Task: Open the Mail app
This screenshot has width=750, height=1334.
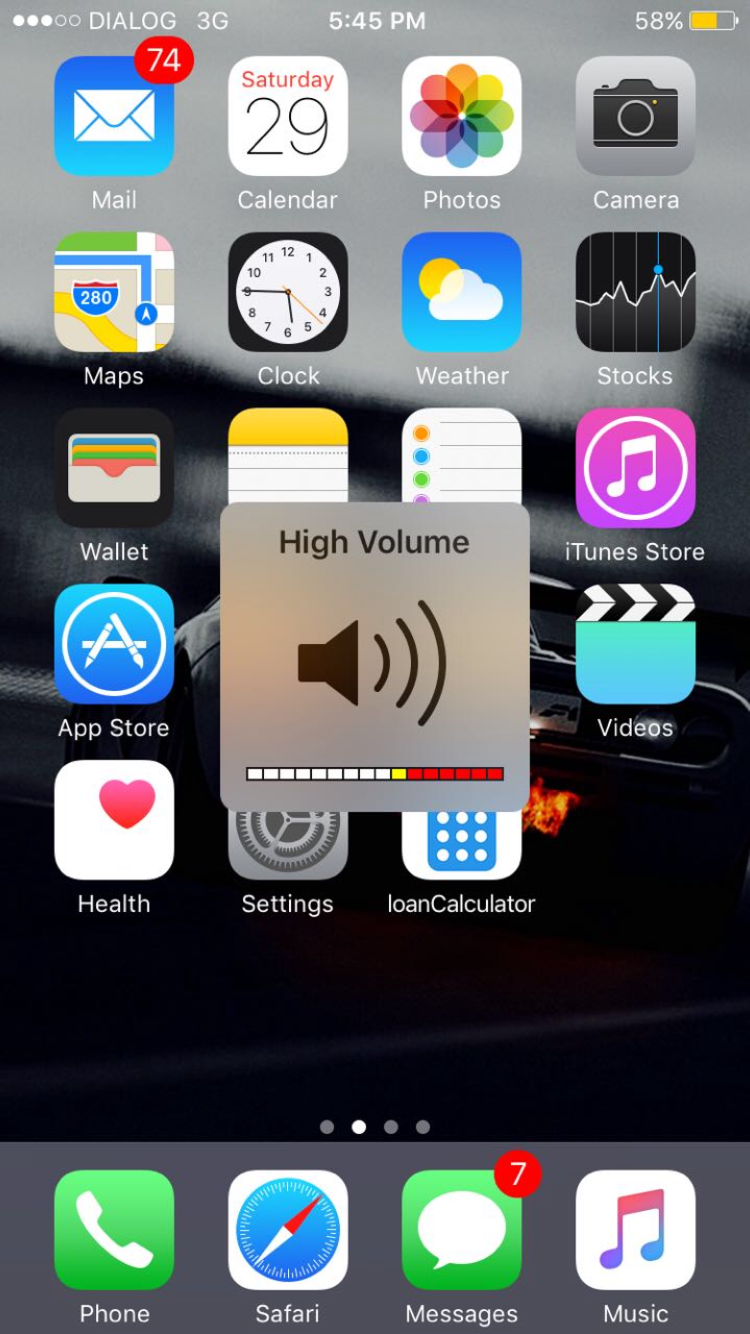Action: pos(114,116)
